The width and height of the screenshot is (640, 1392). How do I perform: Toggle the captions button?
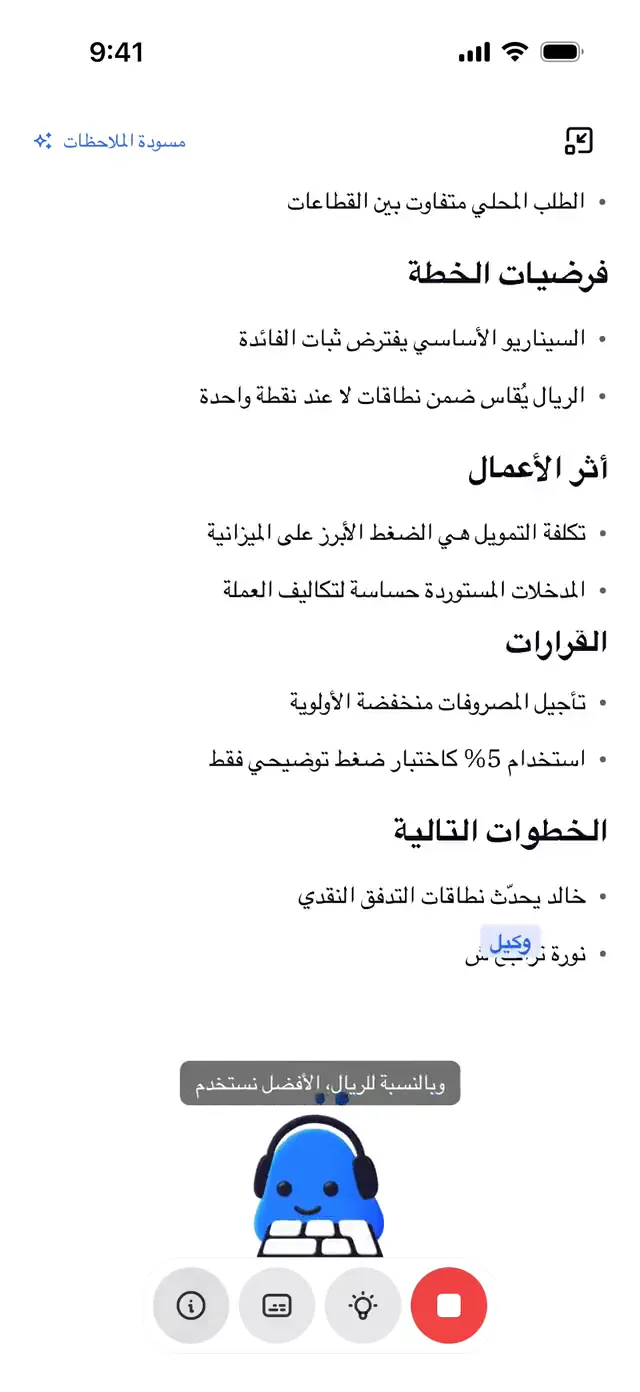(277, 1305)
